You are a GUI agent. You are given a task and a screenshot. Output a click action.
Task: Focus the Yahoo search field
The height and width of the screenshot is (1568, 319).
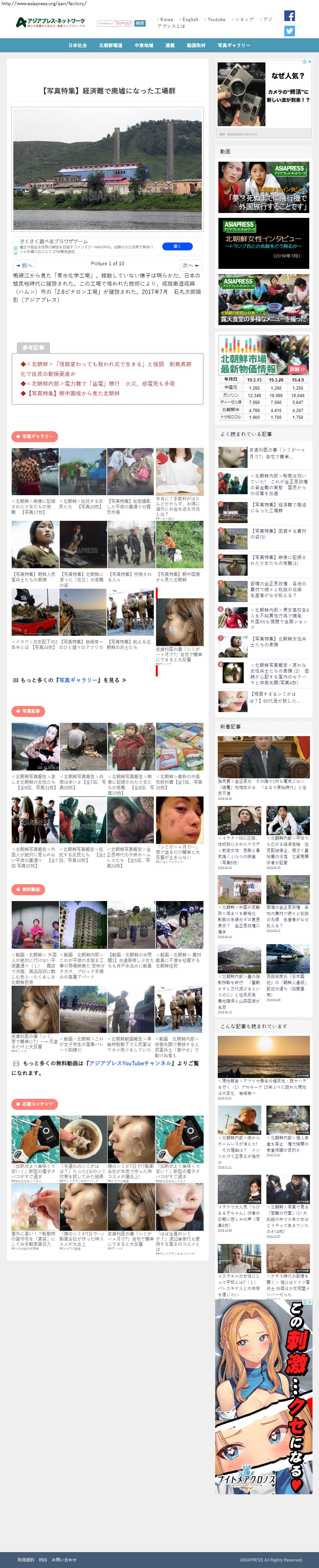(115, 23)
